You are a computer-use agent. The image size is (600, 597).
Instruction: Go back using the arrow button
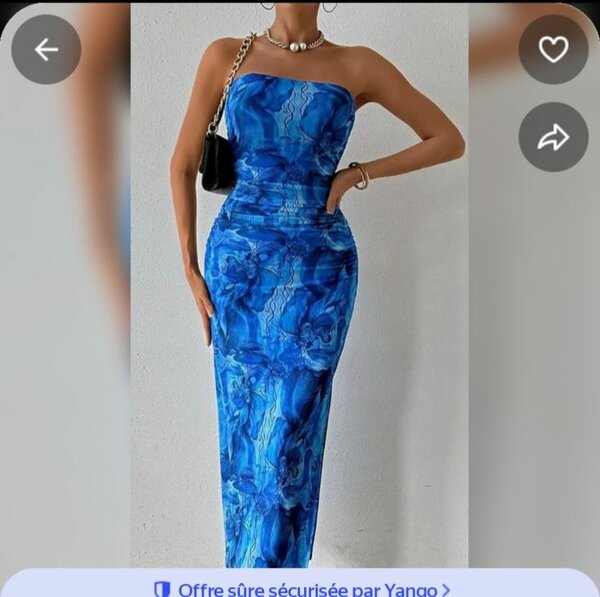coord(46,50)
